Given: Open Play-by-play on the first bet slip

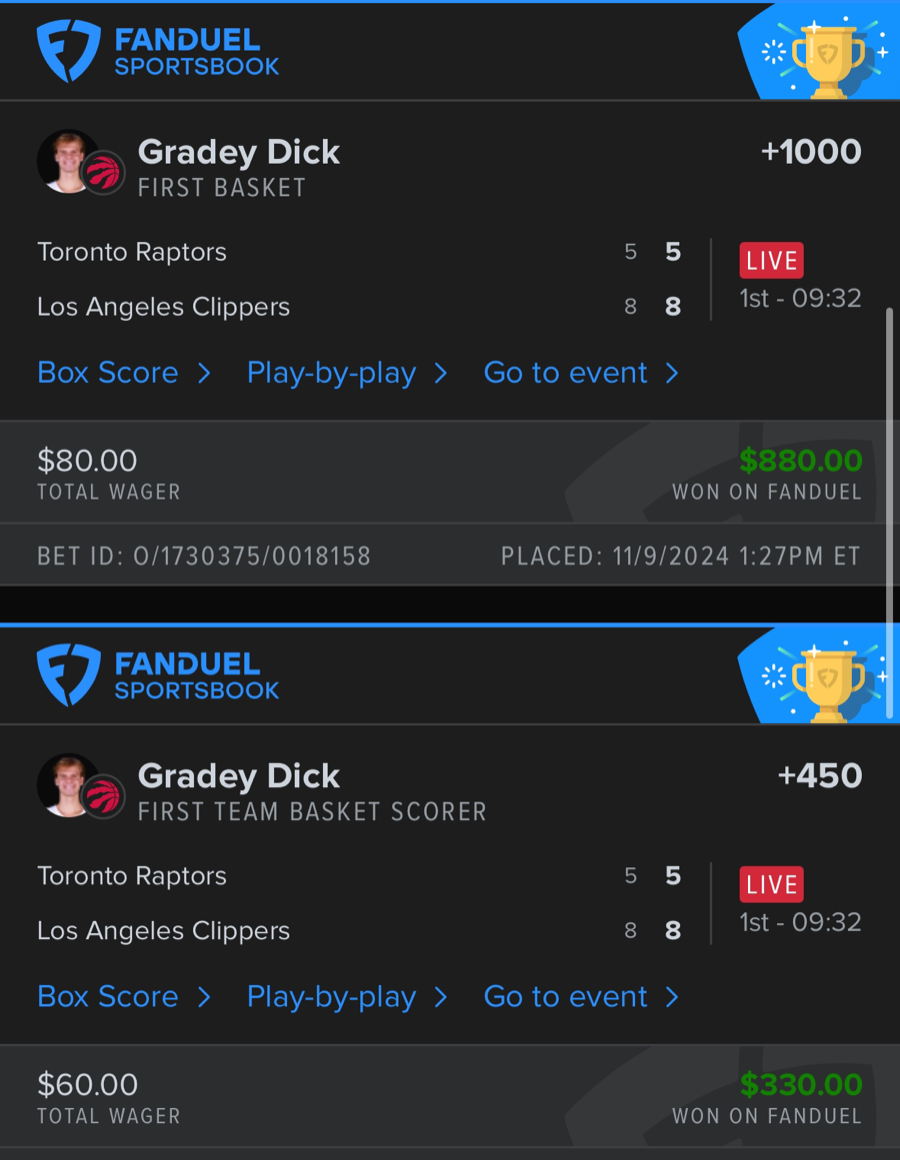Looking at the screenshot, I should (331, 372).
